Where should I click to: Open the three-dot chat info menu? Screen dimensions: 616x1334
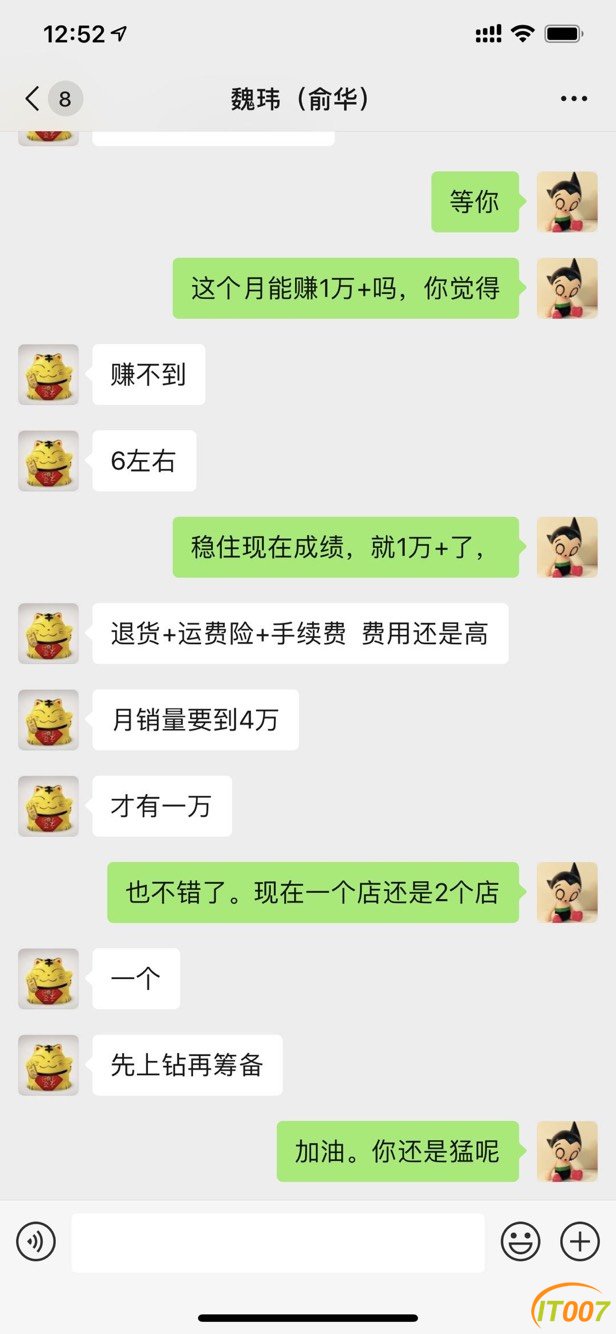[574, 98]
